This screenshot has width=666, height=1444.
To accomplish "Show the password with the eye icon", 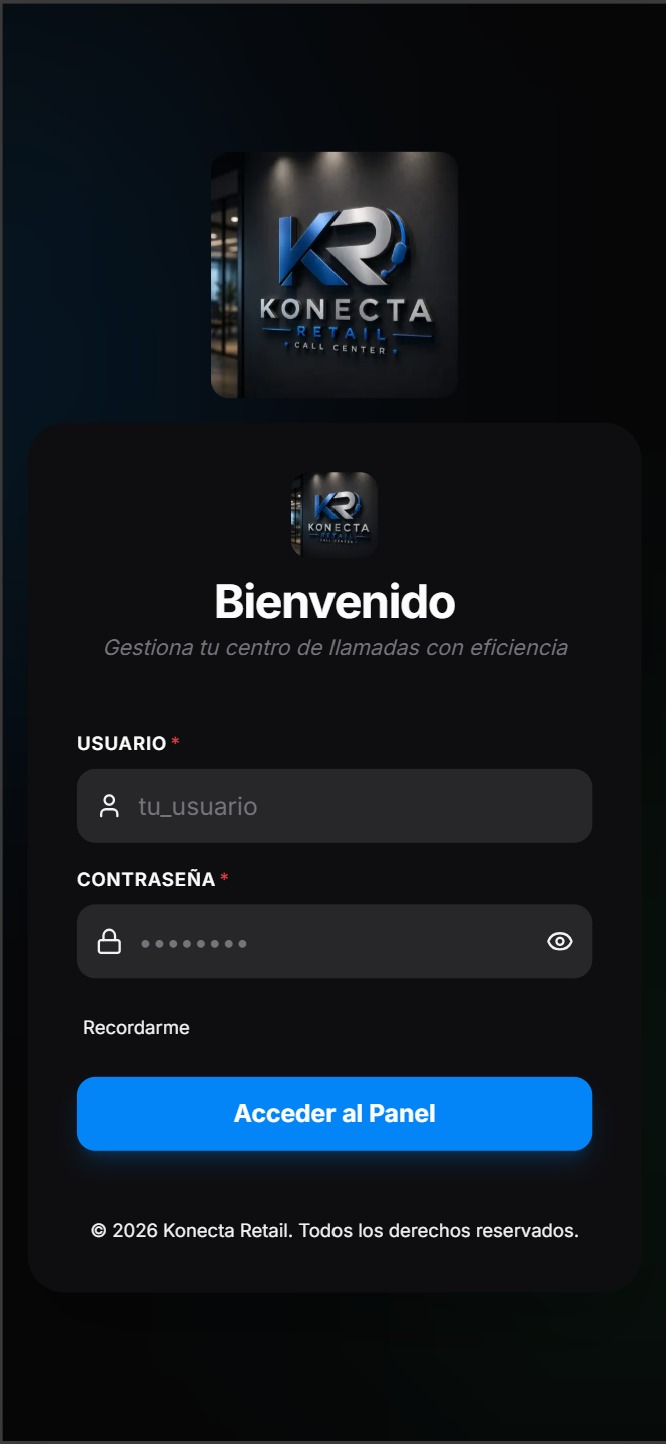I will pyautogui.click(x=560, y=941).
